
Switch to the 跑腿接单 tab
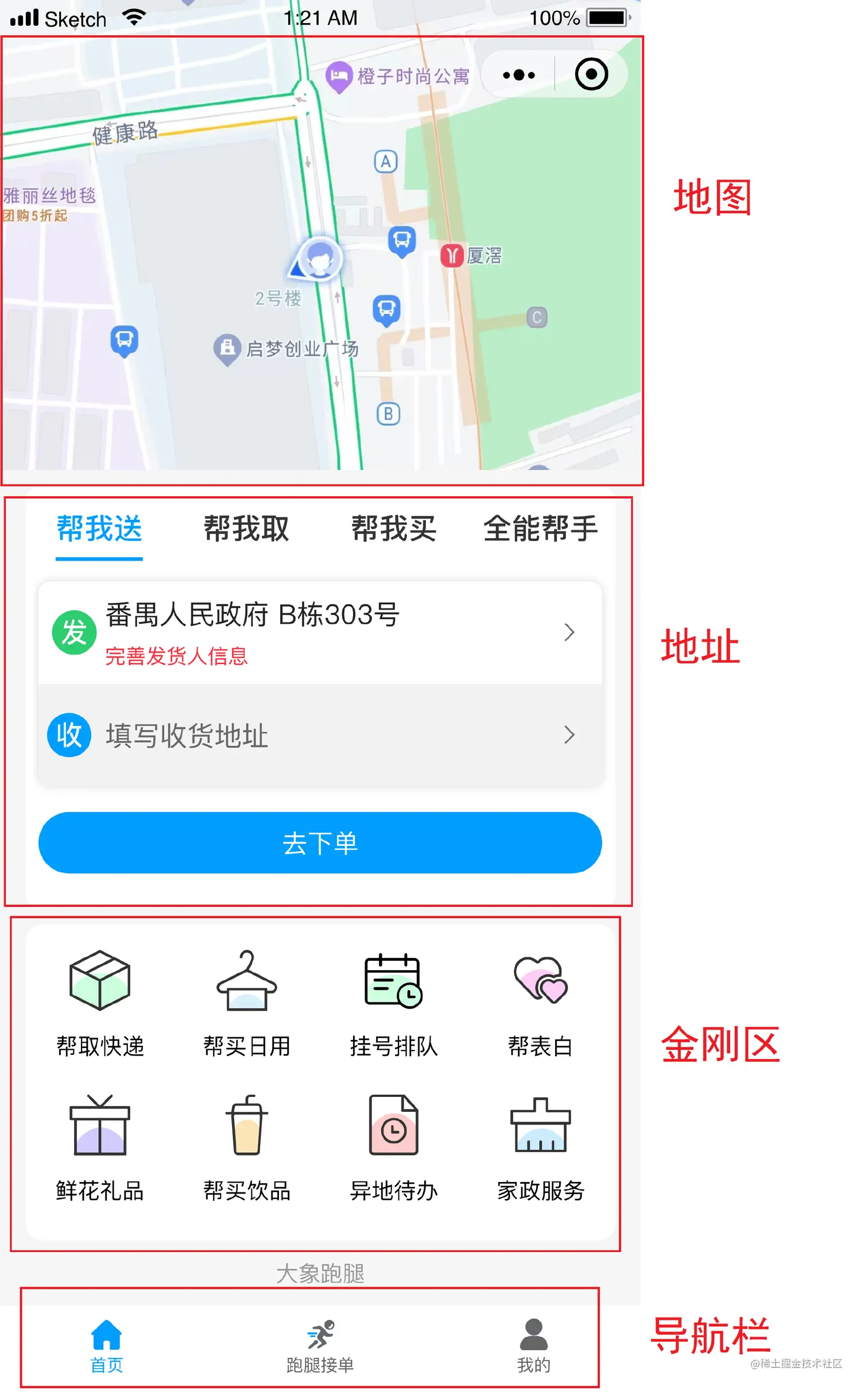click(320, 1346)
